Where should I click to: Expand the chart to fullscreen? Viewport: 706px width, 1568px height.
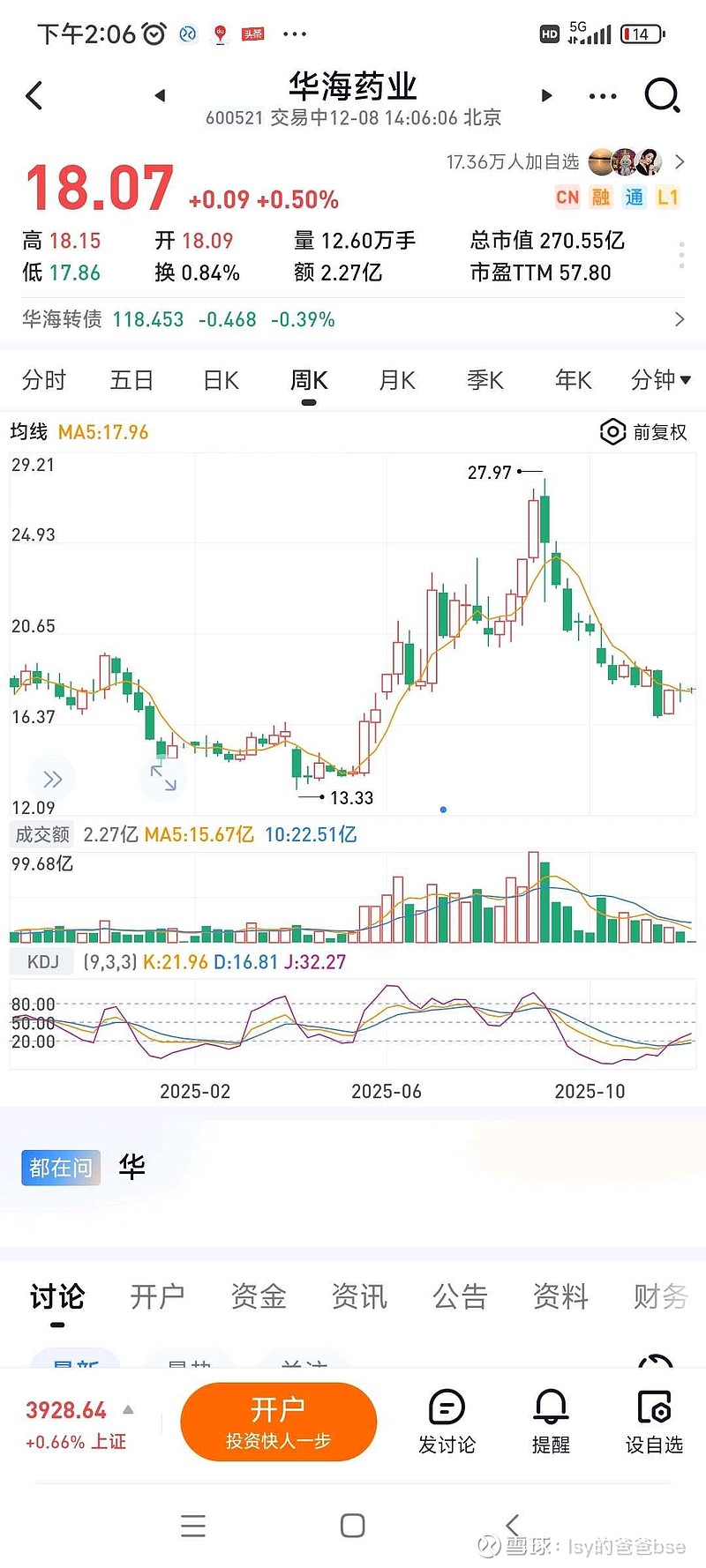point(163,778)
